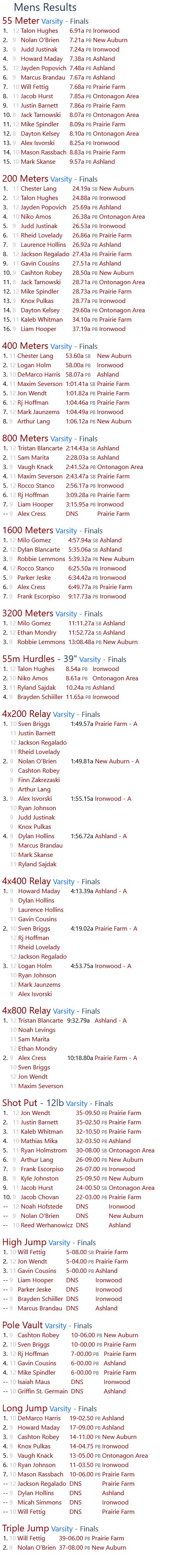Open the Shot Put - 12lb heading link
The height and width of the screenshot is (1568, 190).
[33, 1103]
